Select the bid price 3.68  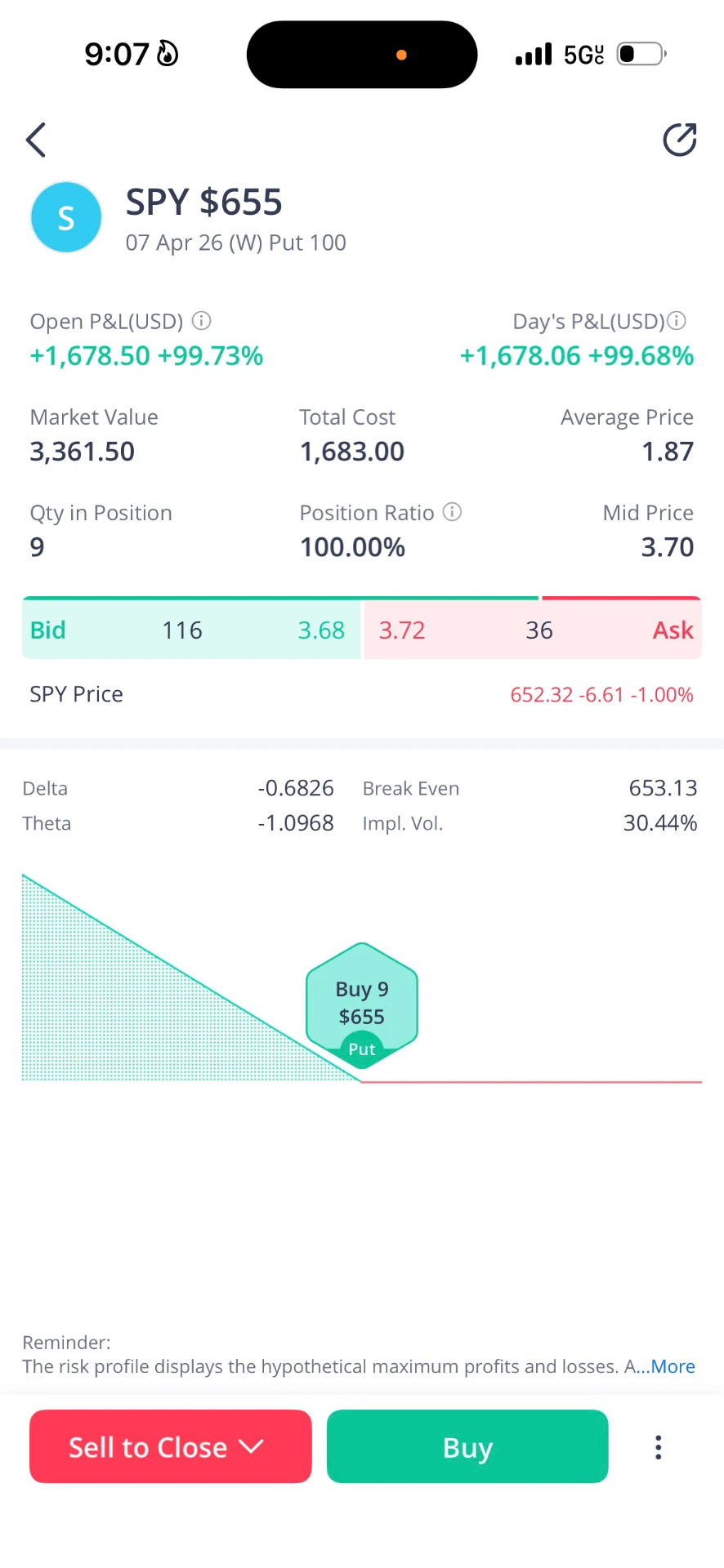[321, 630]
